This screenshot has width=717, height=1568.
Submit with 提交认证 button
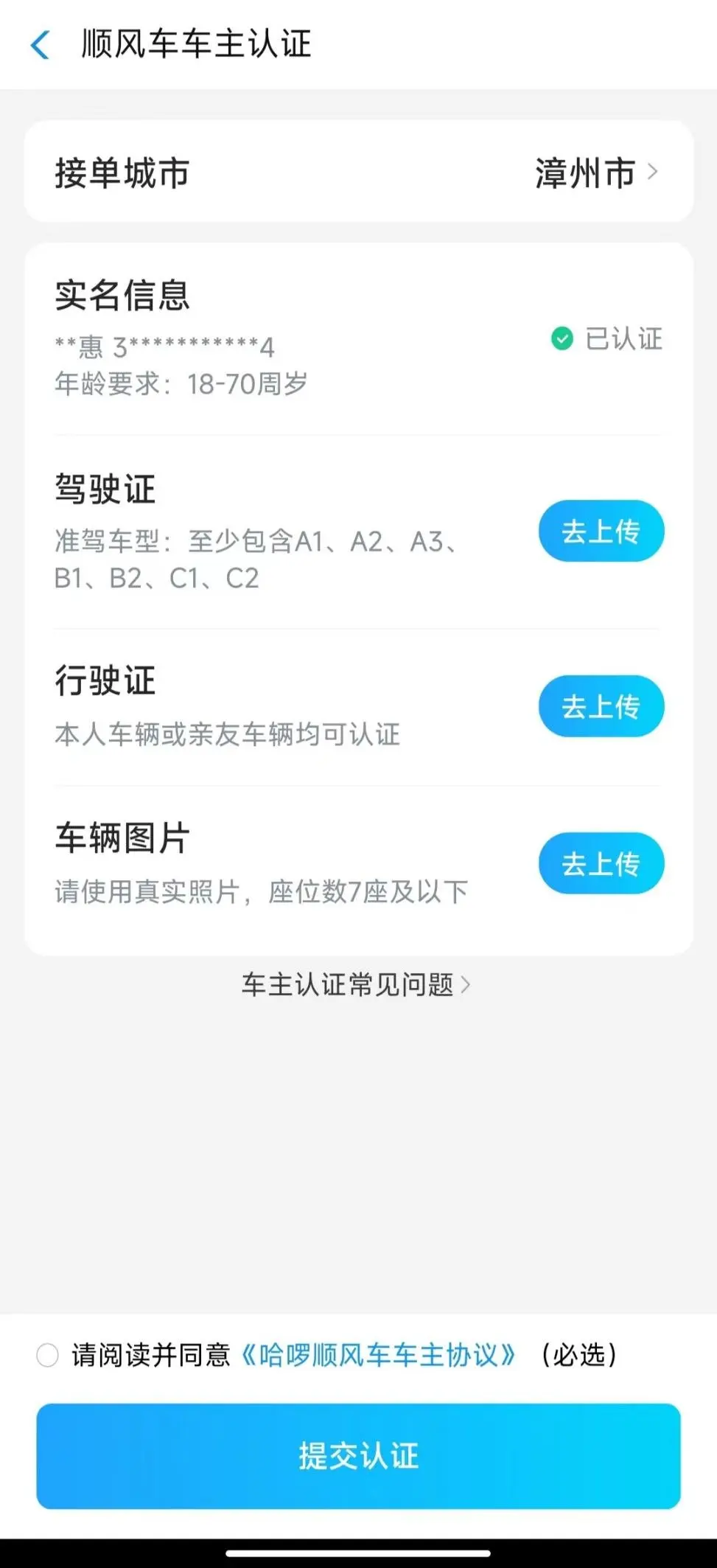[358, 1456]
